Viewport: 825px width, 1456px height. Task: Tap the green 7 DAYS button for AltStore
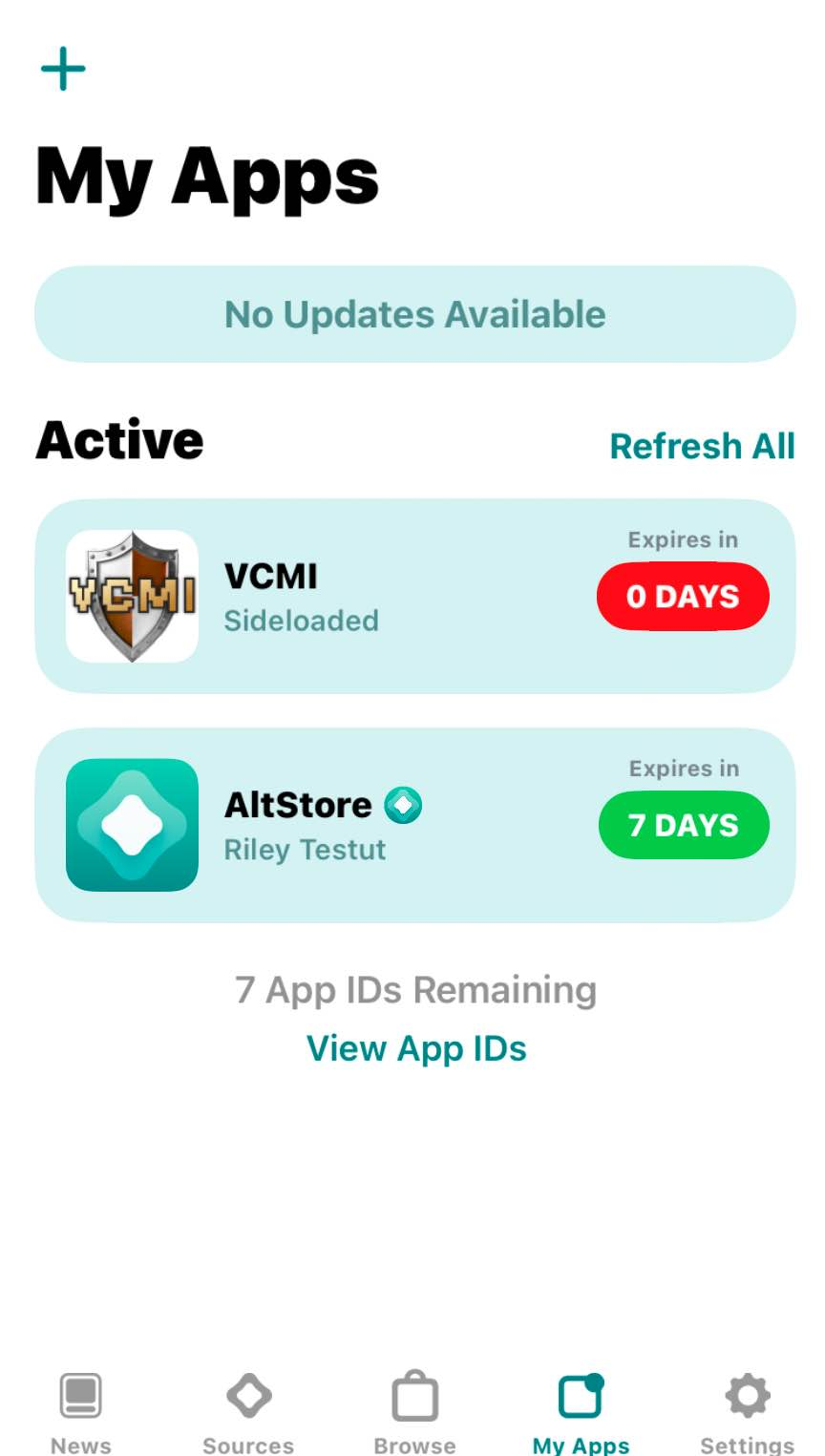683,825
